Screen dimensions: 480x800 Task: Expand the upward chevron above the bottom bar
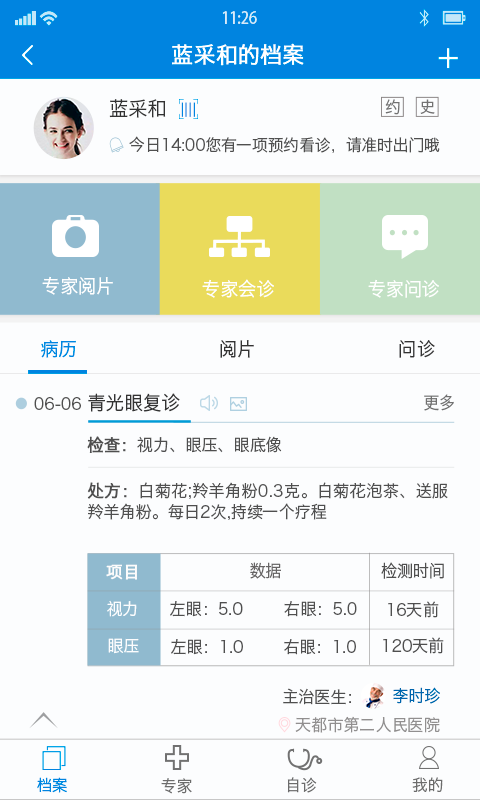(x=43, y=719)
